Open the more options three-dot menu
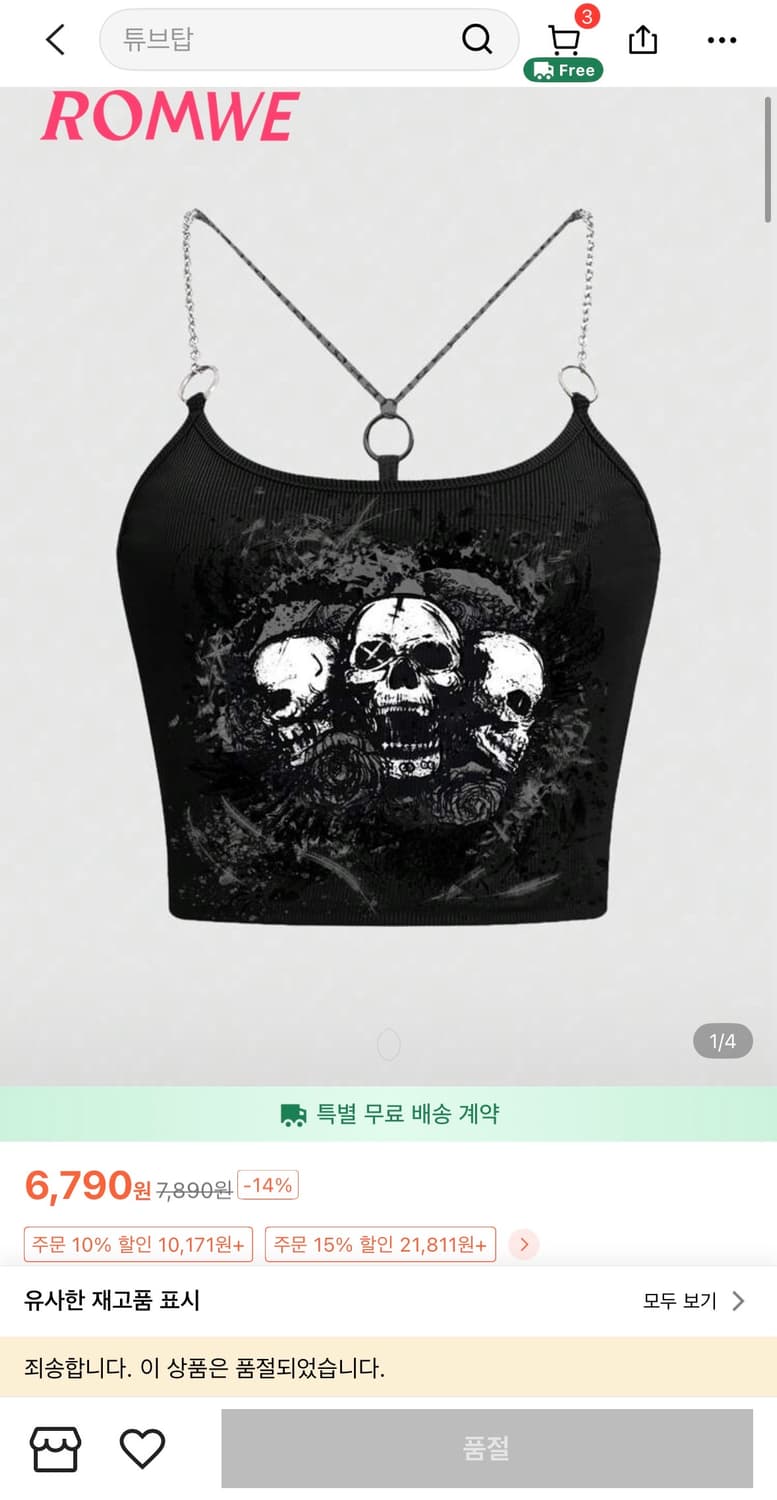The width and height of the screenshot is (777, 1500). pyautogui.click(x=722, y=40)
